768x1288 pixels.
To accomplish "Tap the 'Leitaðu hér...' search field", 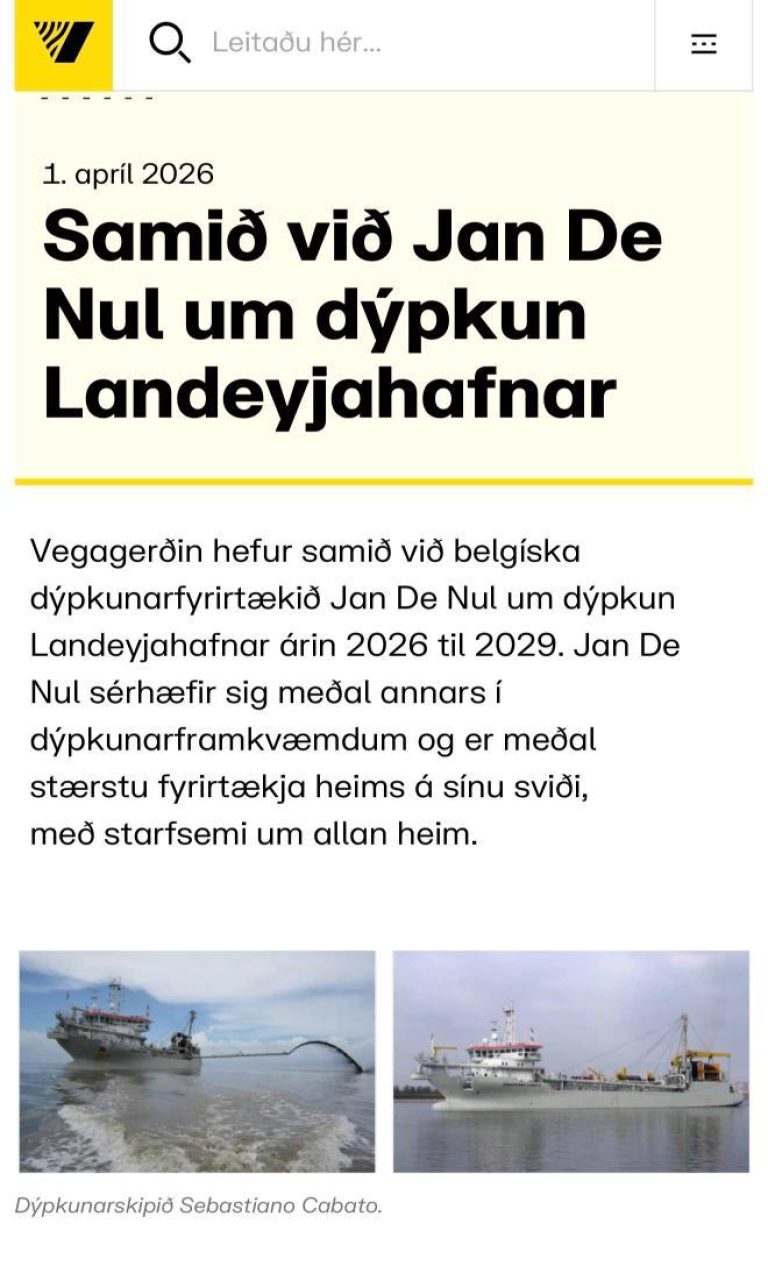I will [400, 43].
